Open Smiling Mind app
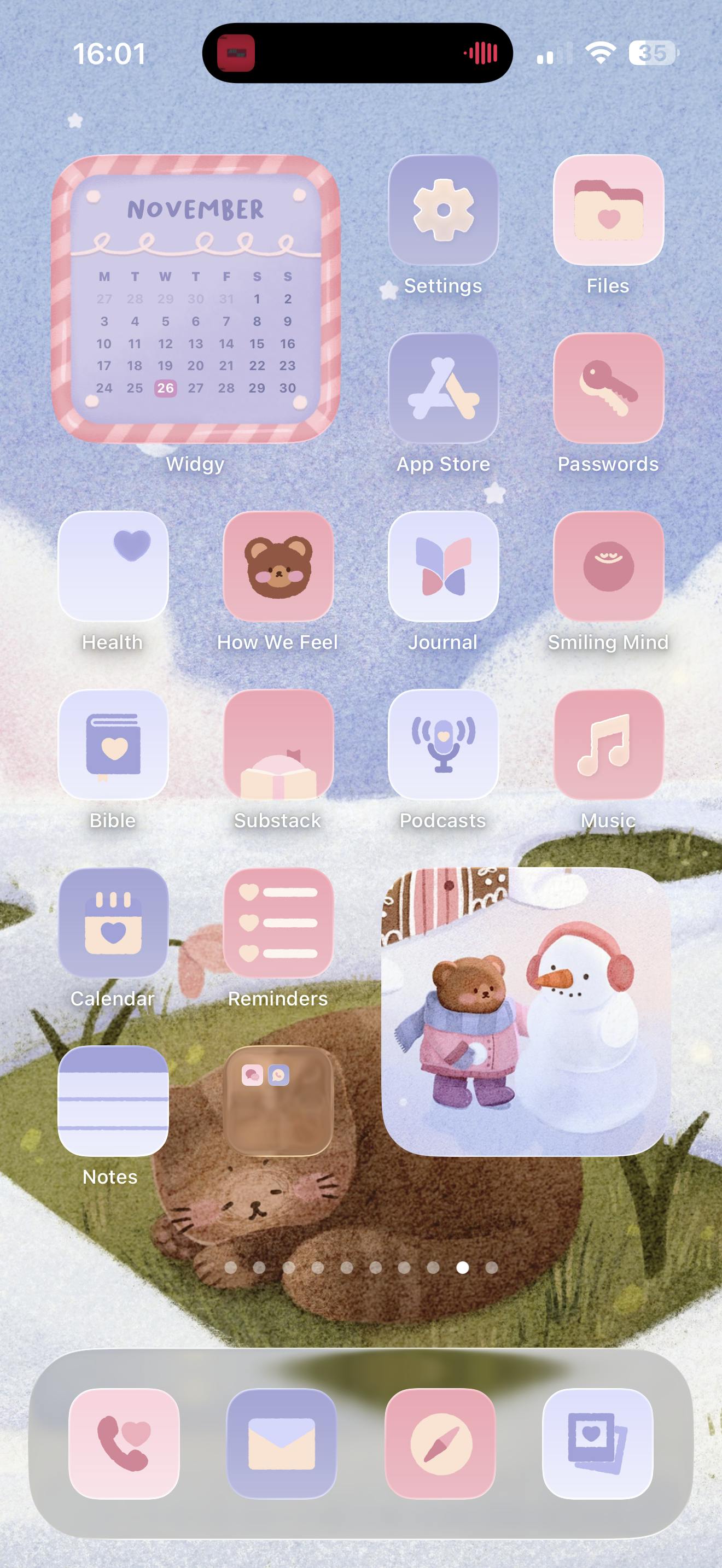 [608, 566]
